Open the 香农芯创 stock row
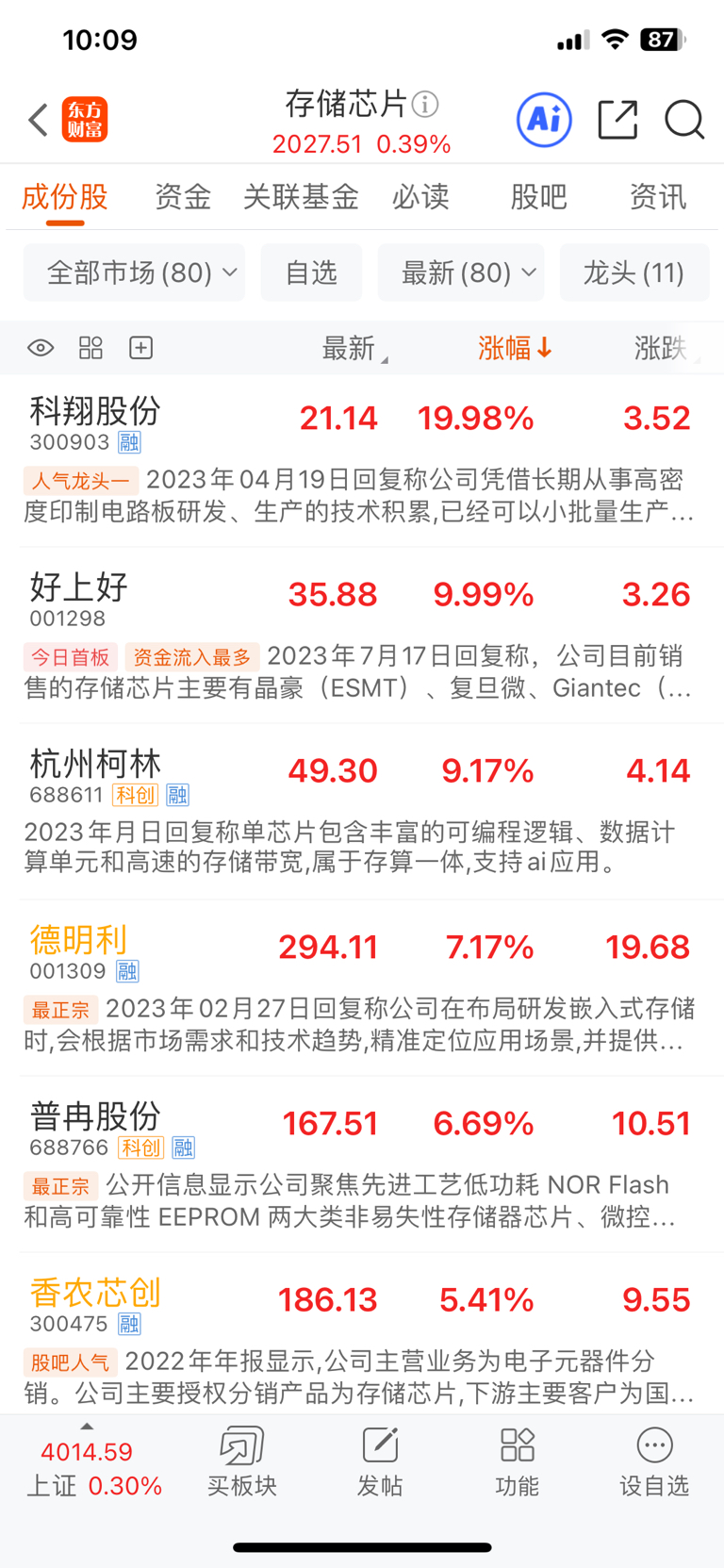Screen dimensions: 724x1568 click(x=362, y=1334)
